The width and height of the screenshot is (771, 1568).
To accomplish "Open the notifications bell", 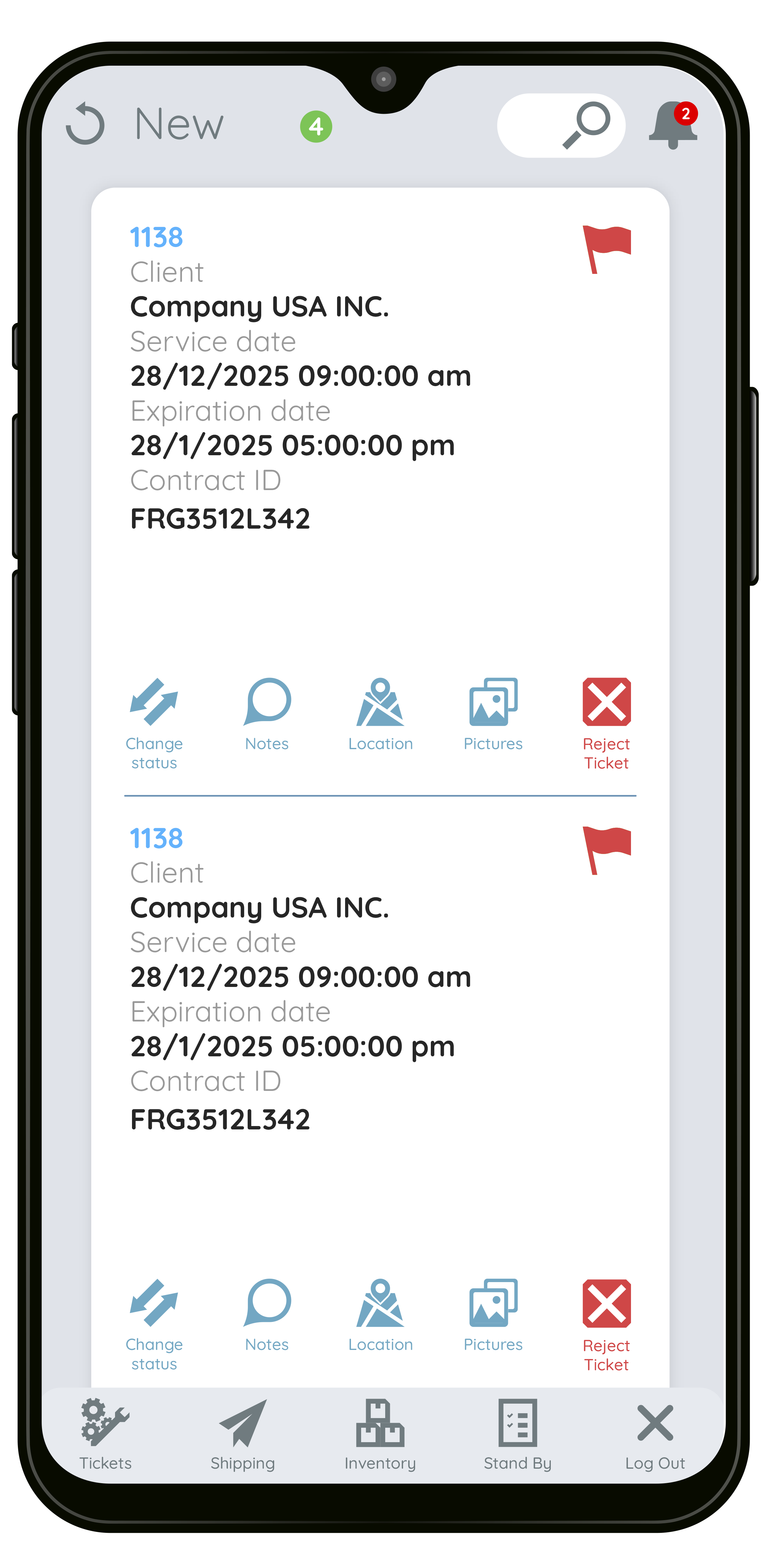I will (672, 125).
